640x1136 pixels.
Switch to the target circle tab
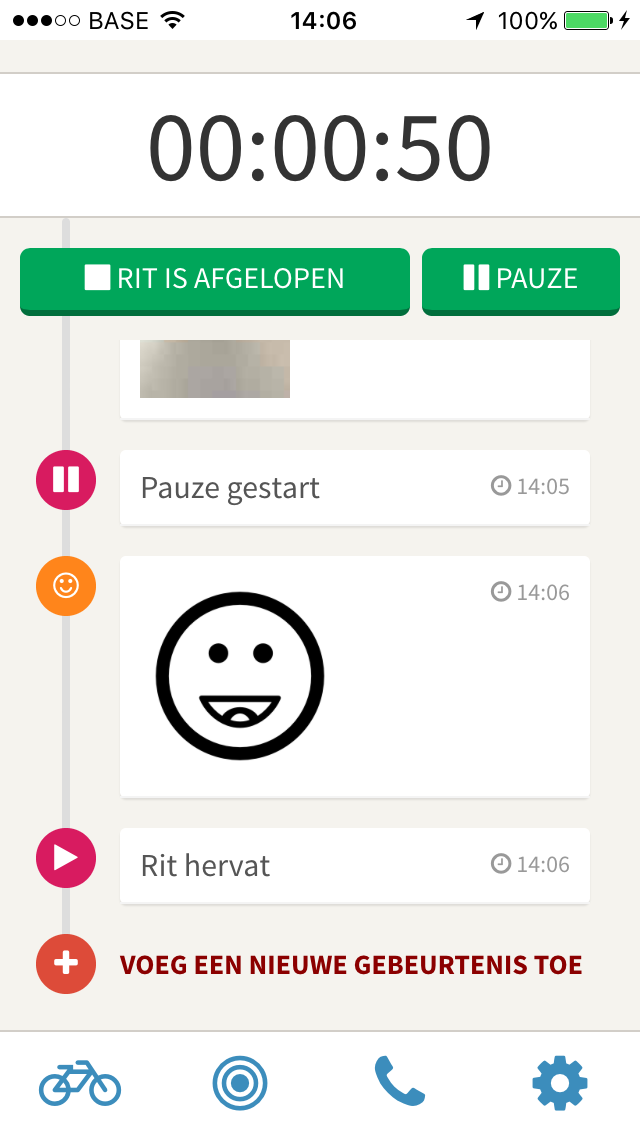click(240, 1083)
